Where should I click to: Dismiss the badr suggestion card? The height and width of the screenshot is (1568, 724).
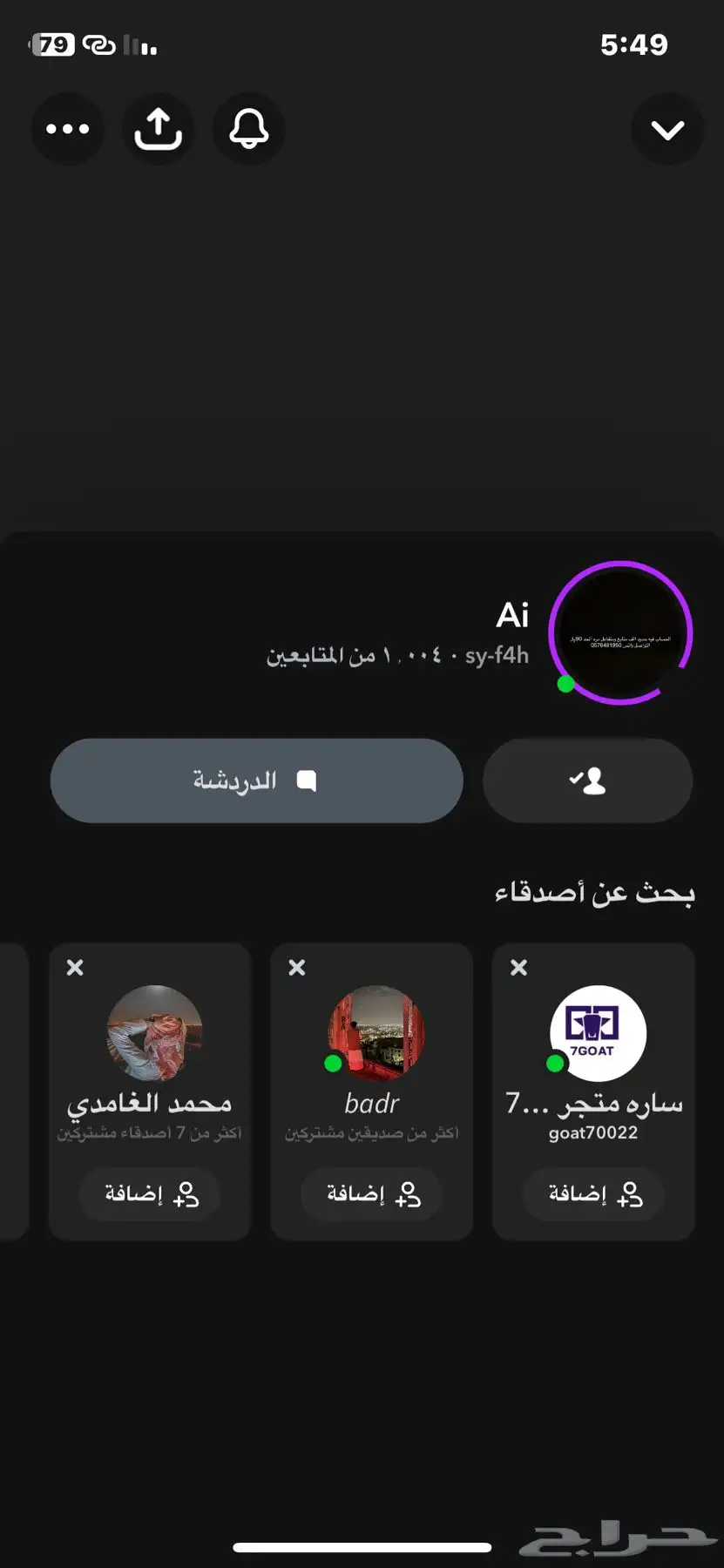tap(297, 967)
